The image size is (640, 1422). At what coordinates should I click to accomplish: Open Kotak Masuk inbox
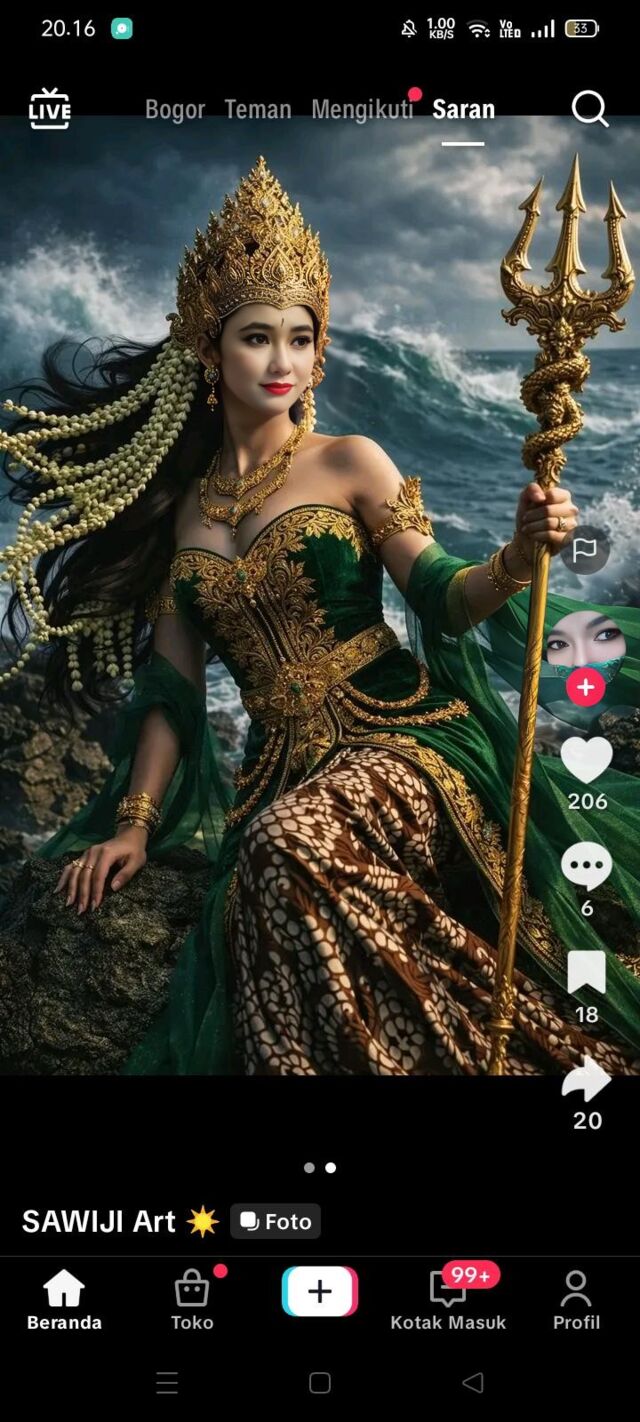tap(448, 1300)
